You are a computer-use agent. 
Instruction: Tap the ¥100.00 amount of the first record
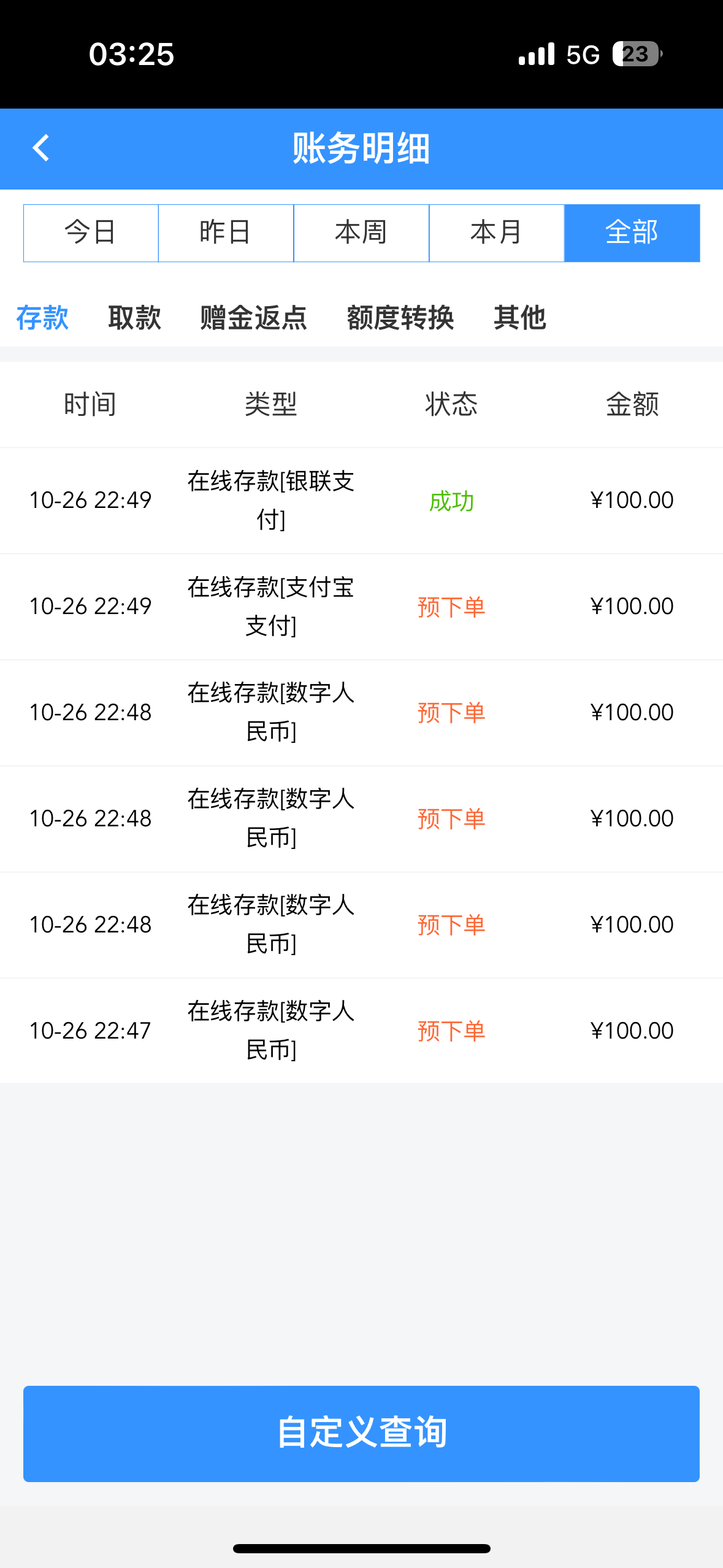point(632,500)
